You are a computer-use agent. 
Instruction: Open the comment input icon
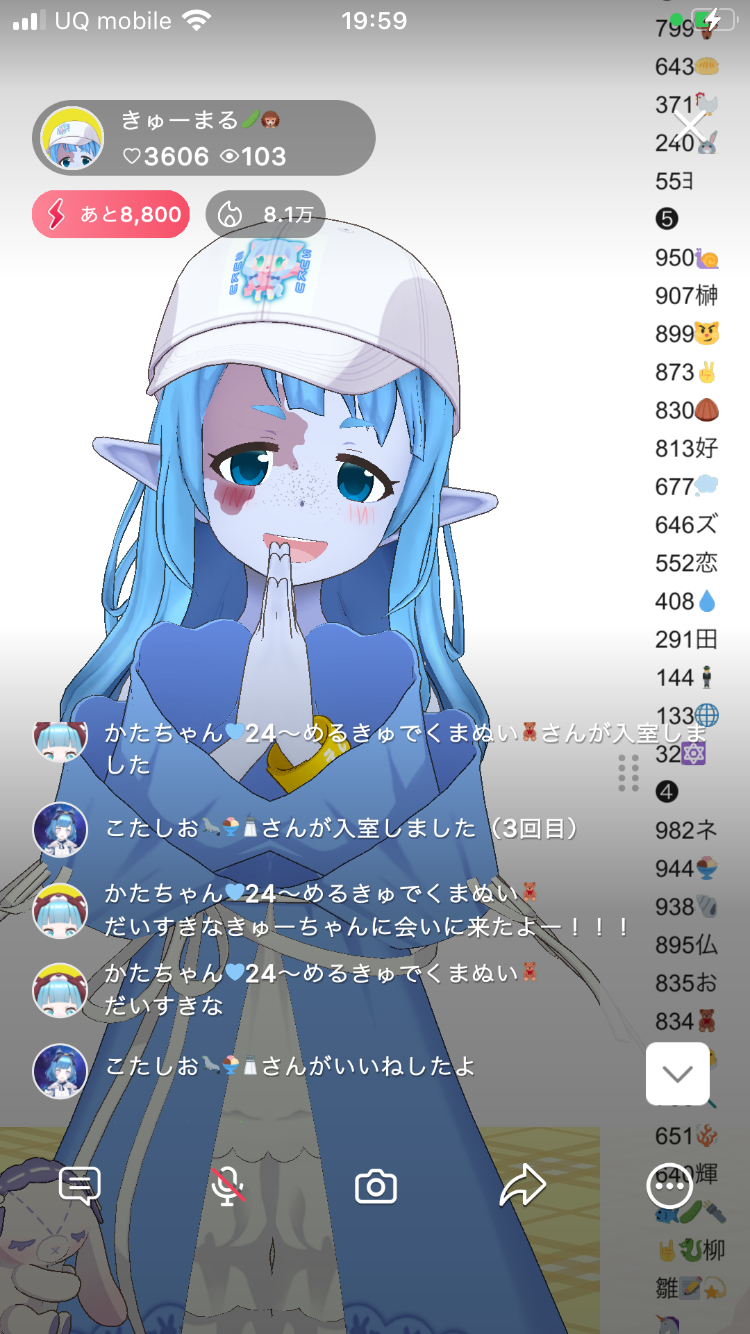tap(80, 1186)
